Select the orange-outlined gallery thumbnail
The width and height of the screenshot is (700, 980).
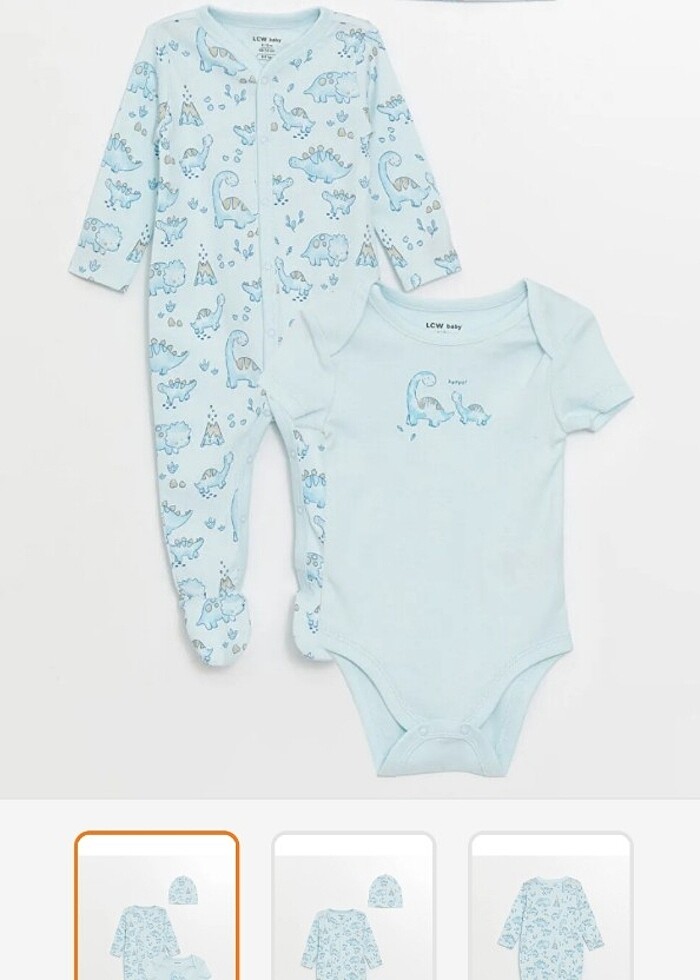[157, 907]
